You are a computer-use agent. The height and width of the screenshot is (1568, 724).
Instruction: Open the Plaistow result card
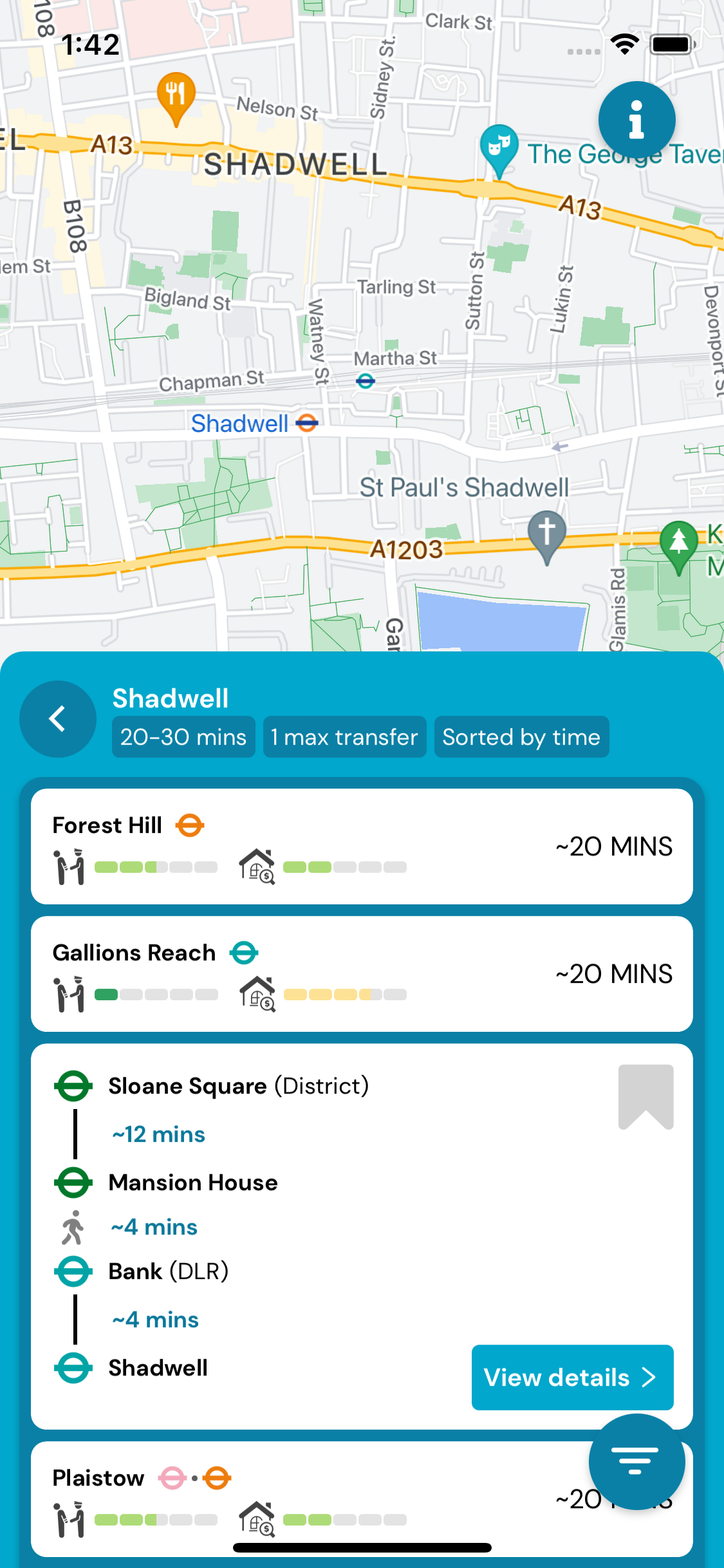pyautogui.click(x=309, y=1498)
